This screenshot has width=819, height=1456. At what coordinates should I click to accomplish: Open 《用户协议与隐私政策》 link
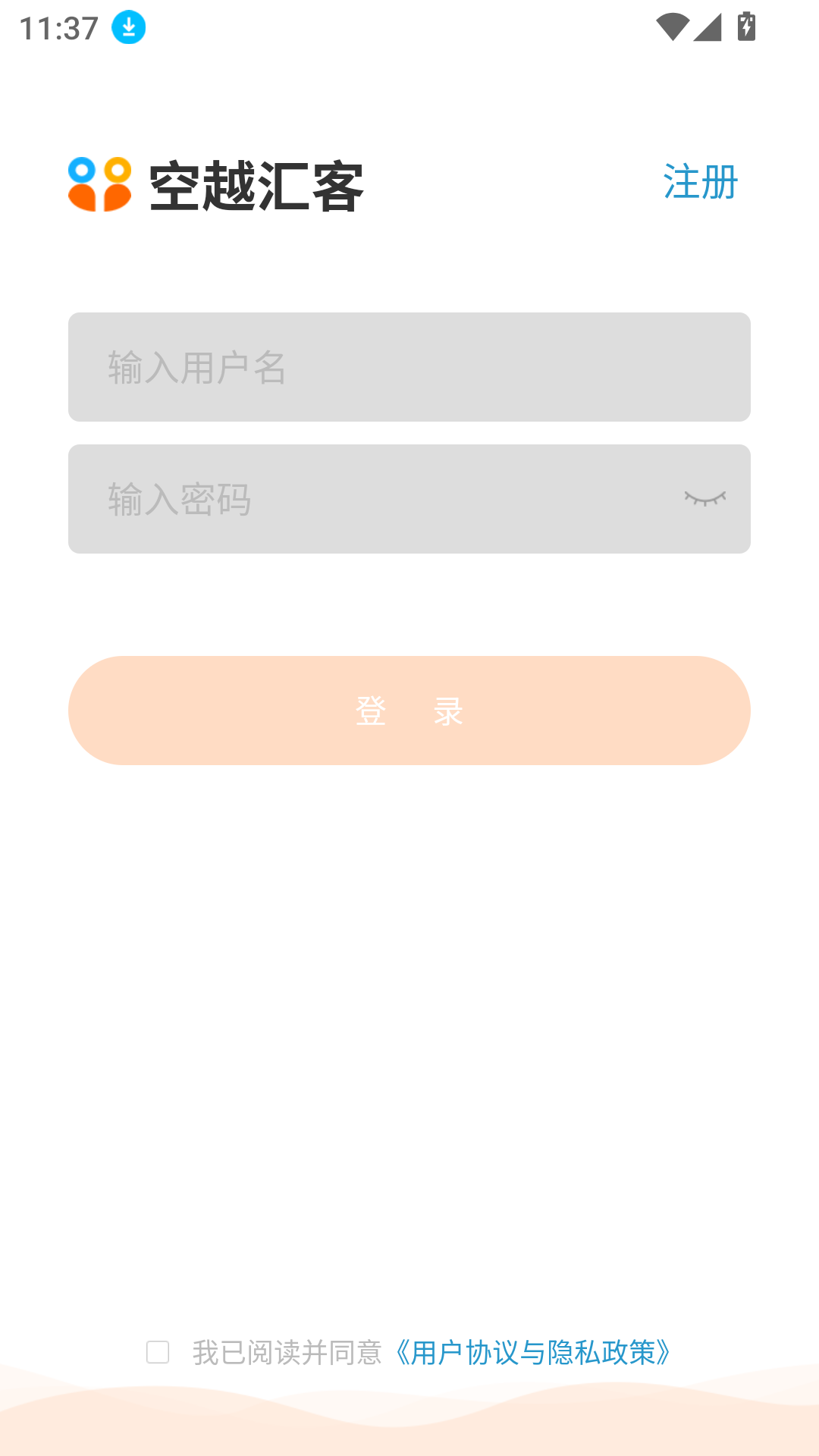[533, 1352]
